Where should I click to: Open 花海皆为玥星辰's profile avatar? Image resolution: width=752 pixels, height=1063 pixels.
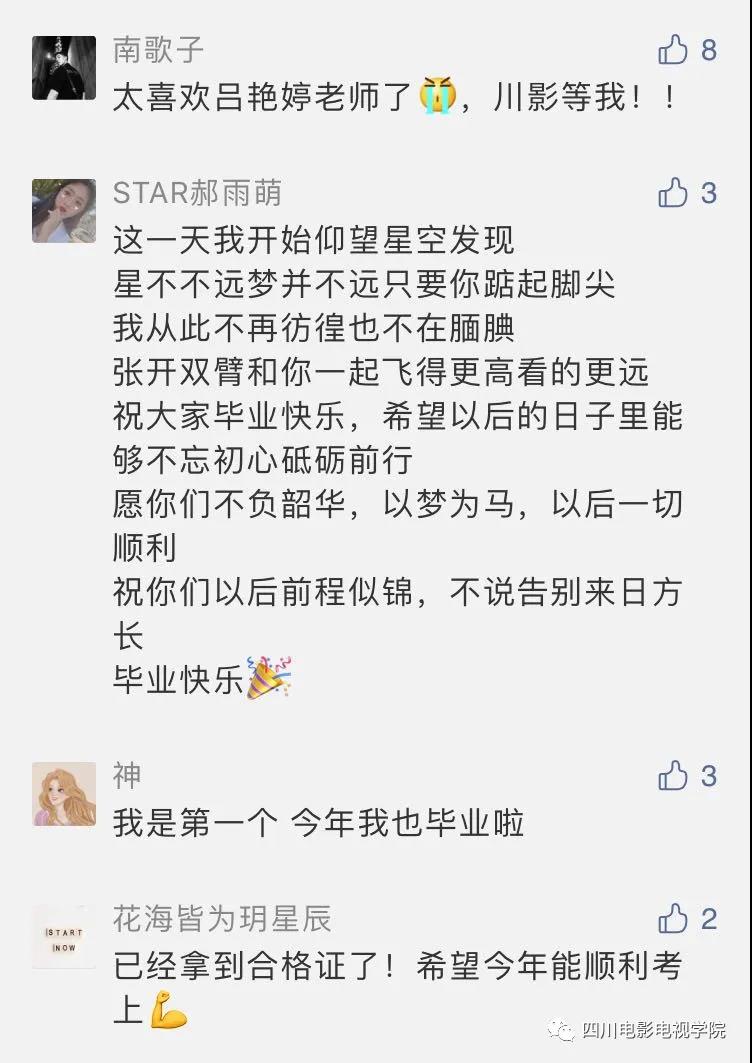(64, 937)
